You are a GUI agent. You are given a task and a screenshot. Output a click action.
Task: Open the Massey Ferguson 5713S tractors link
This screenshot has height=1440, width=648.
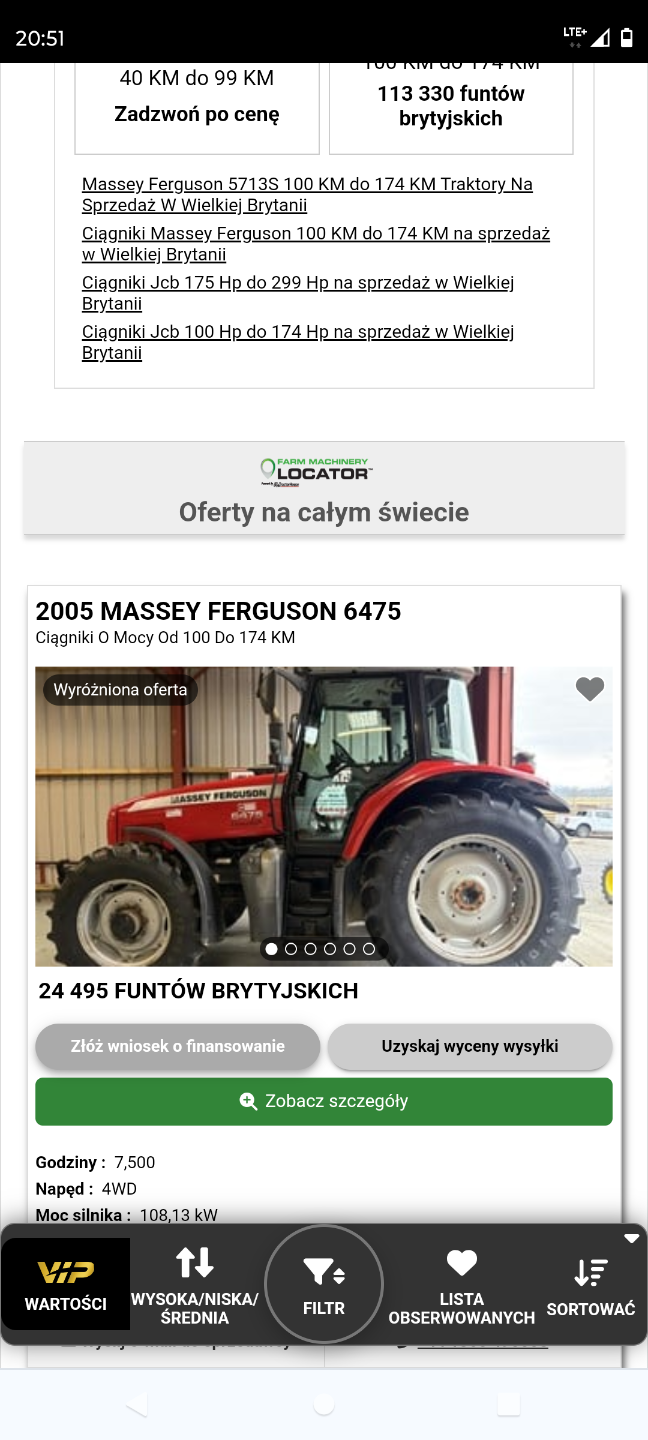pyautogui.click(x=307, y=195)
